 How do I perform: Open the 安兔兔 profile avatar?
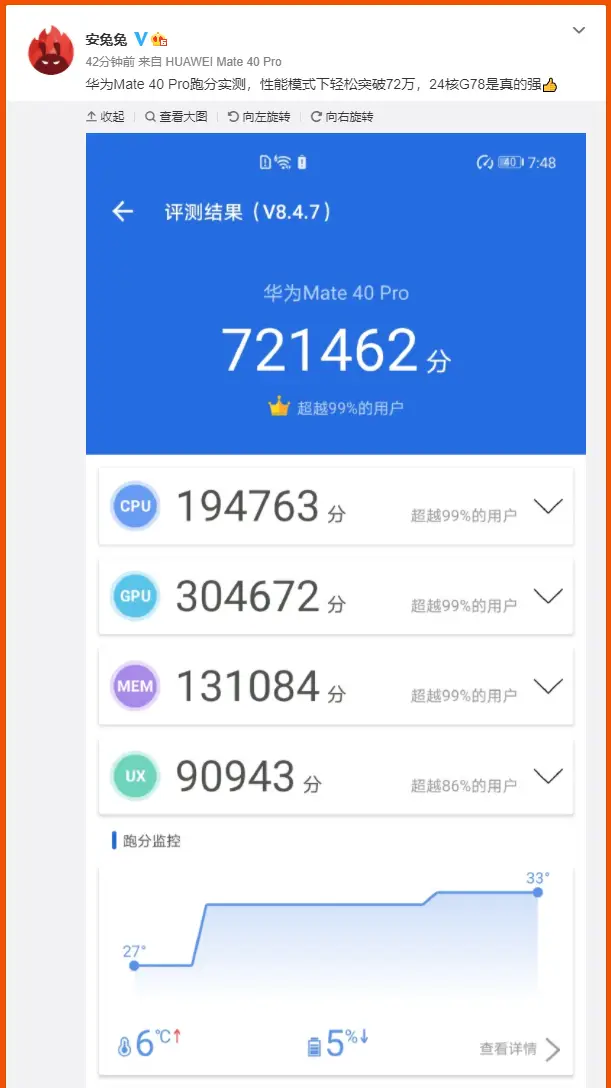pos(50,50)
